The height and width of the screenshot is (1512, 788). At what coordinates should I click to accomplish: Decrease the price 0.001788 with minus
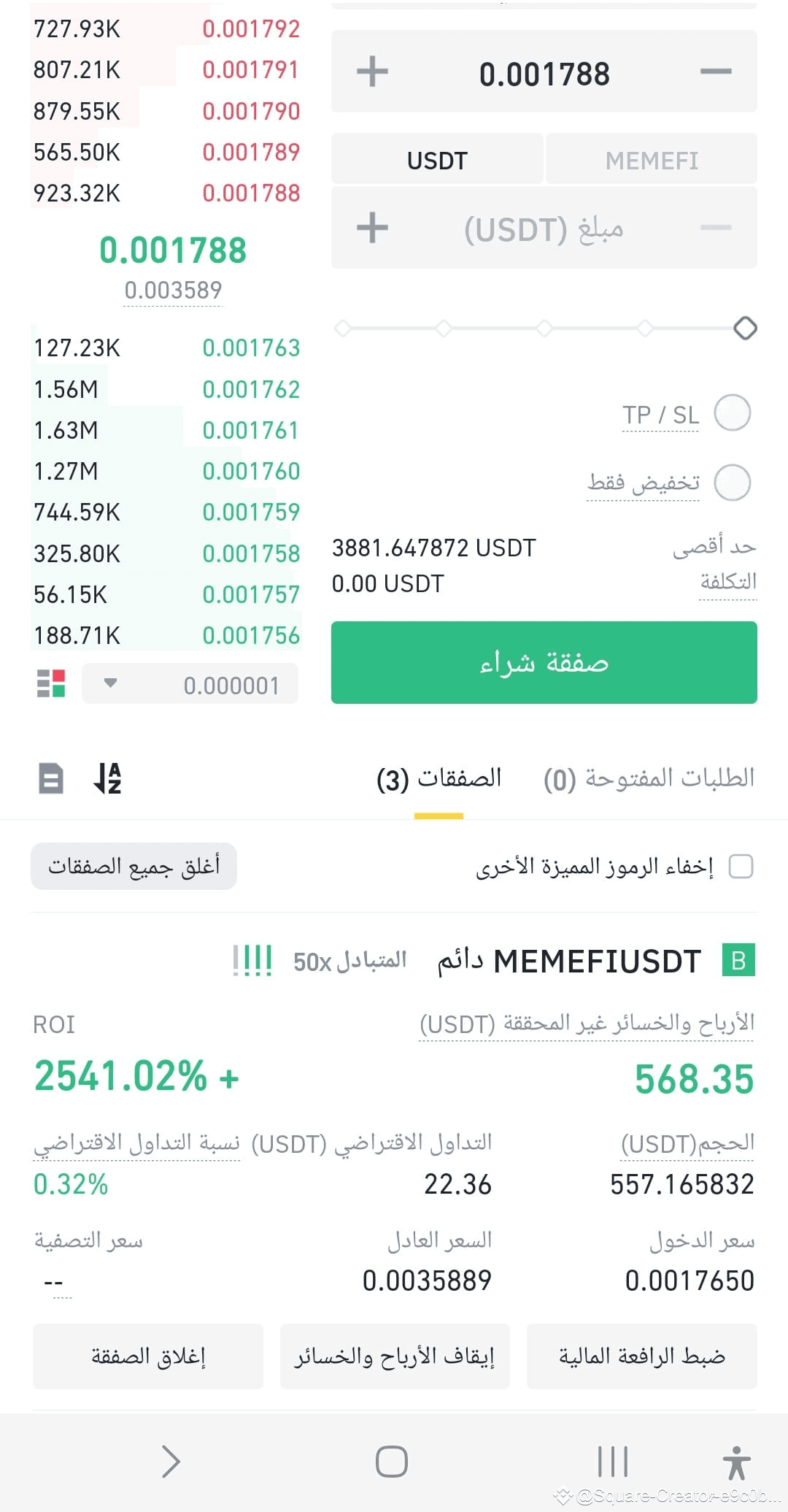click(x=715, y=72)
